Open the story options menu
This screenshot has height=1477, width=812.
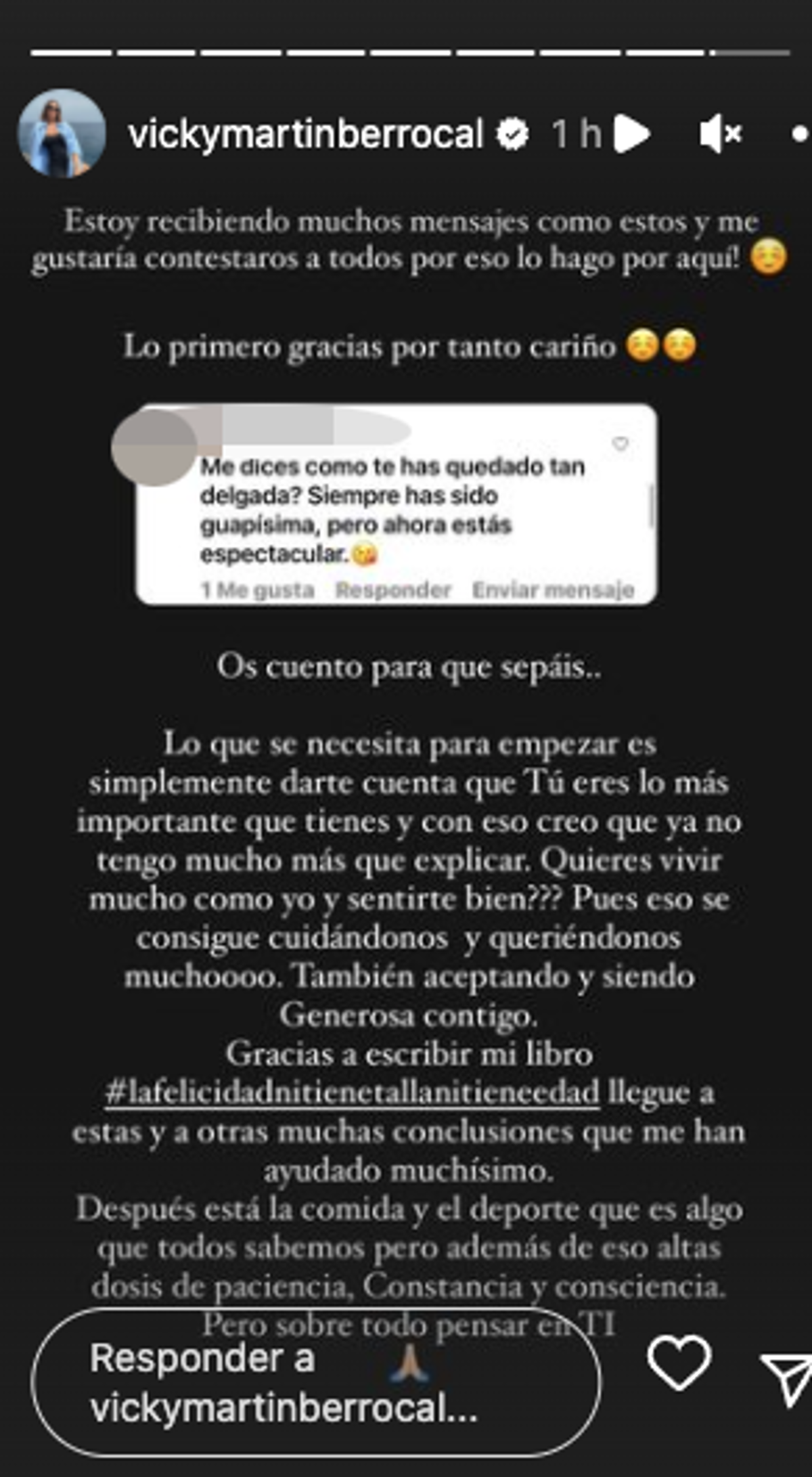point(799,134)
